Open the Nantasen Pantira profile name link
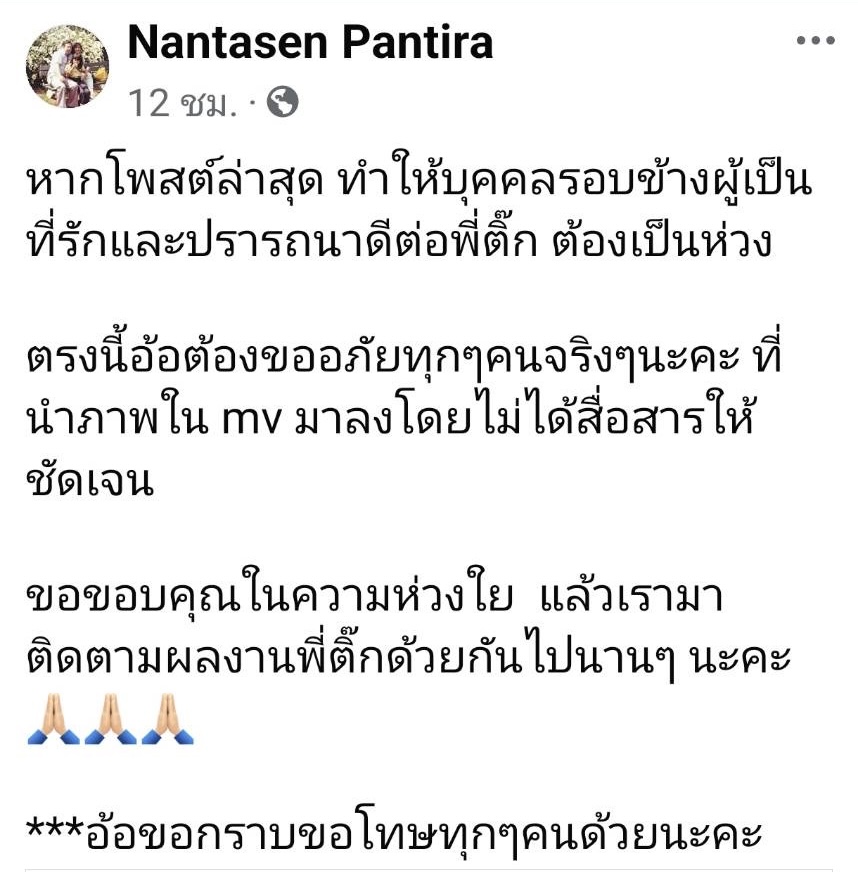Viewport: 858px width, 872px height. [x=310, y=42]
